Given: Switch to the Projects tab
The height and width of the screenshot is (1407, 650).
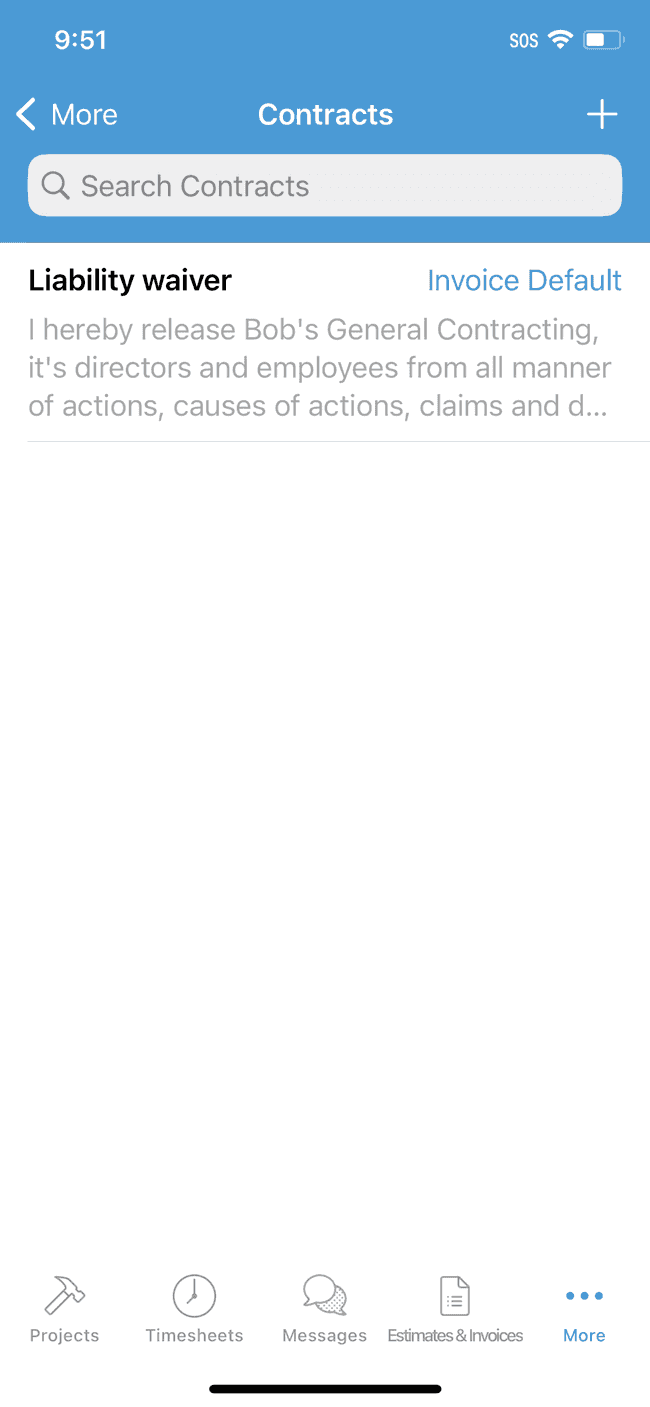Looking at the screenshot, I should click(65, 1309).
